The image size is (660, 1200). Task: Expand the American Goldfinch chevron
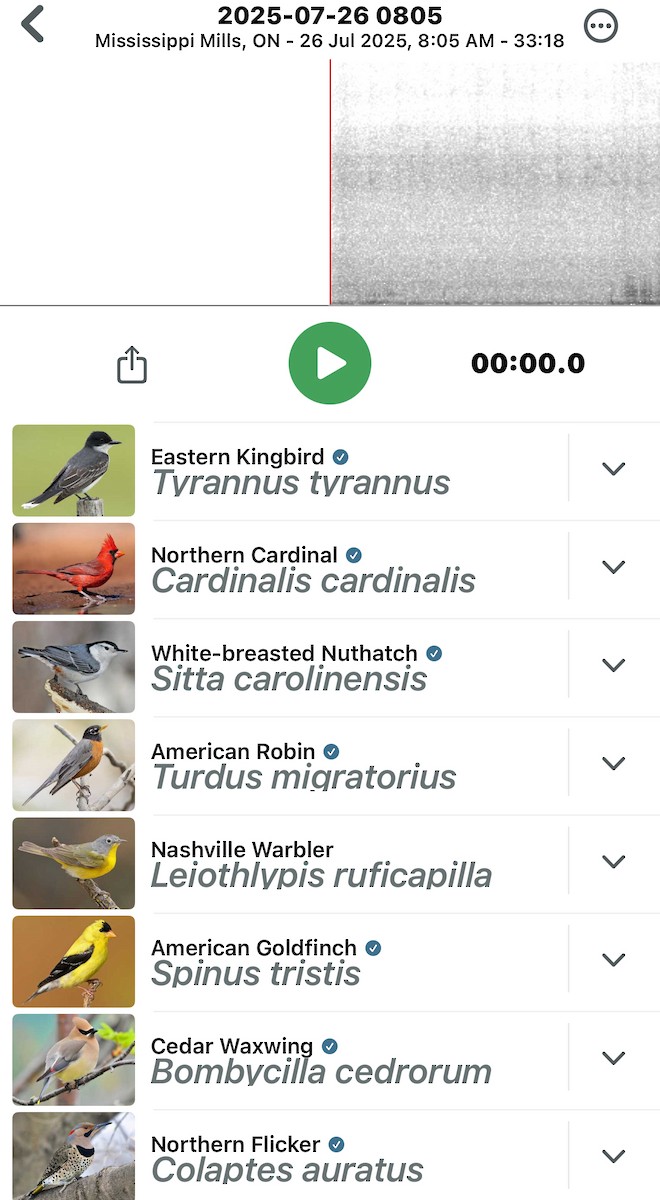pyautogui.click(x=613, y=959)
